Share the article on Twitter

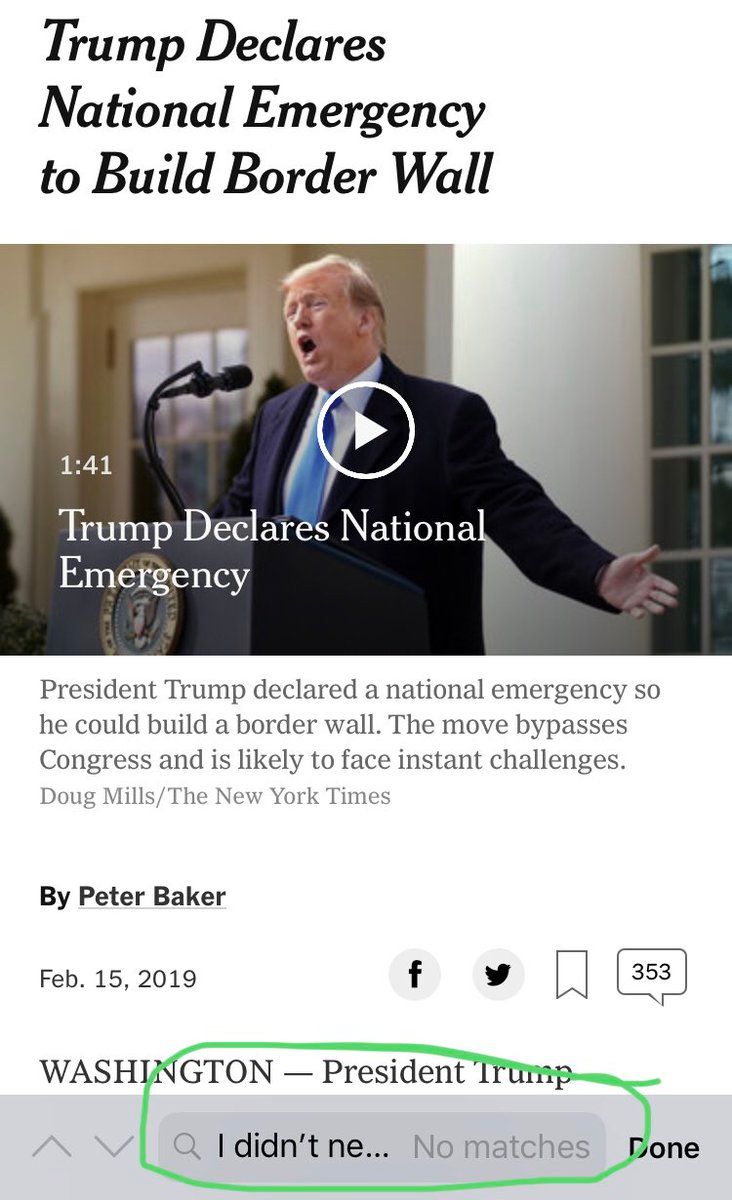coord(497,974)
